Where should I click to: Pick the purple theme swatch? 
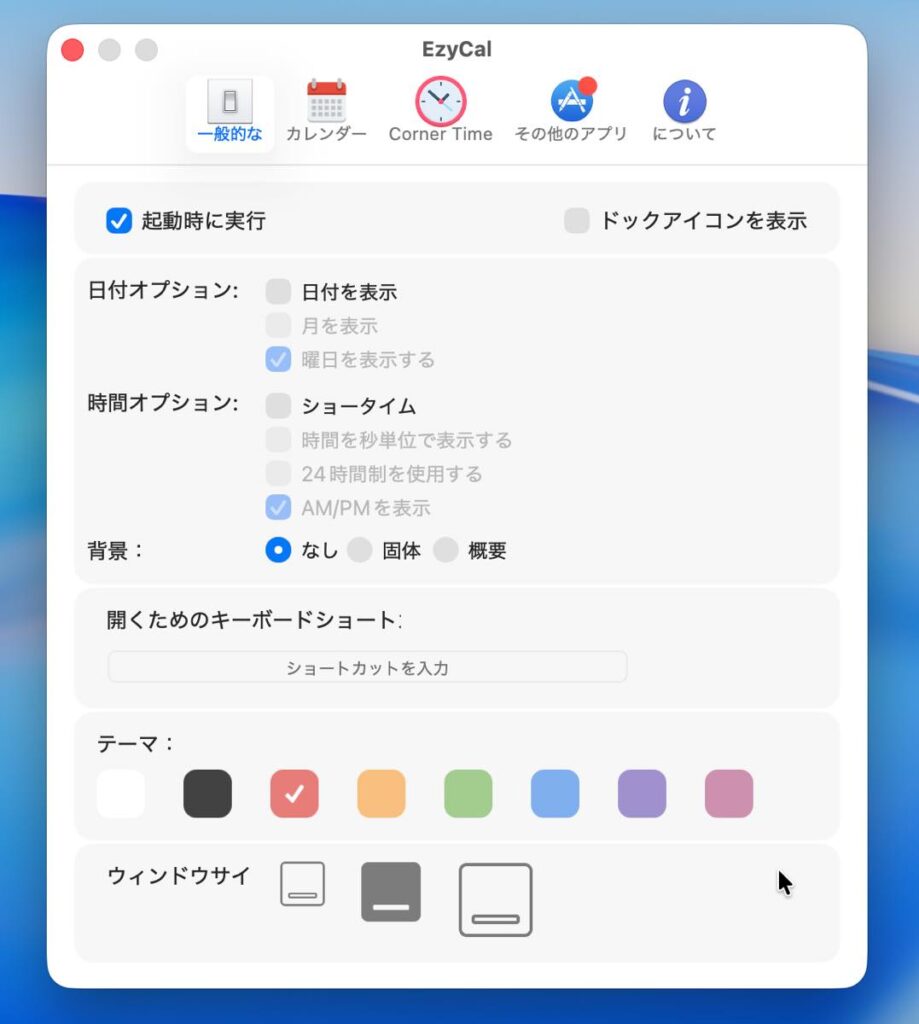(642, 793)
